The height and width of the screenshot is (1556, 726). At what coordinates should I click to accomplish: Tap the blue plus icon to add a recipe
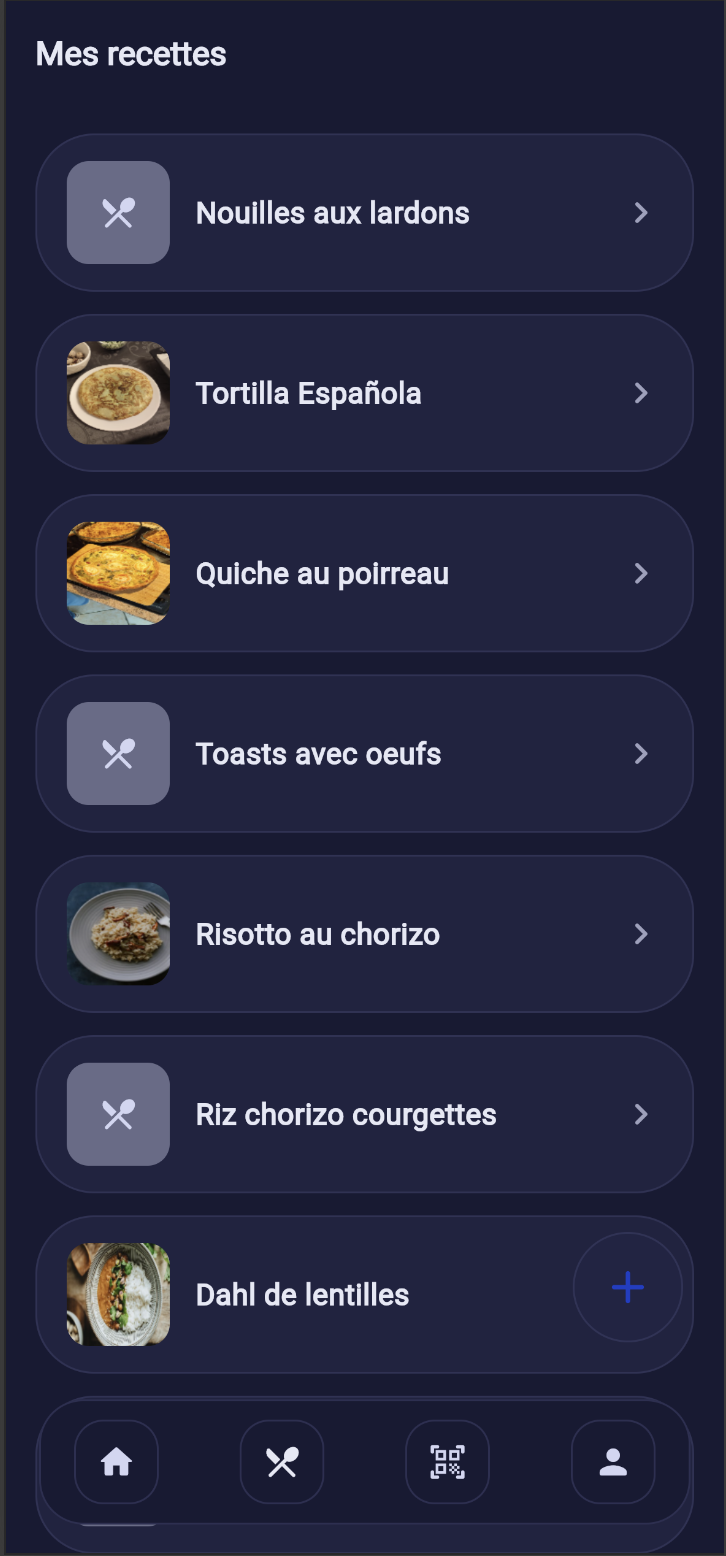[628, 1288]
